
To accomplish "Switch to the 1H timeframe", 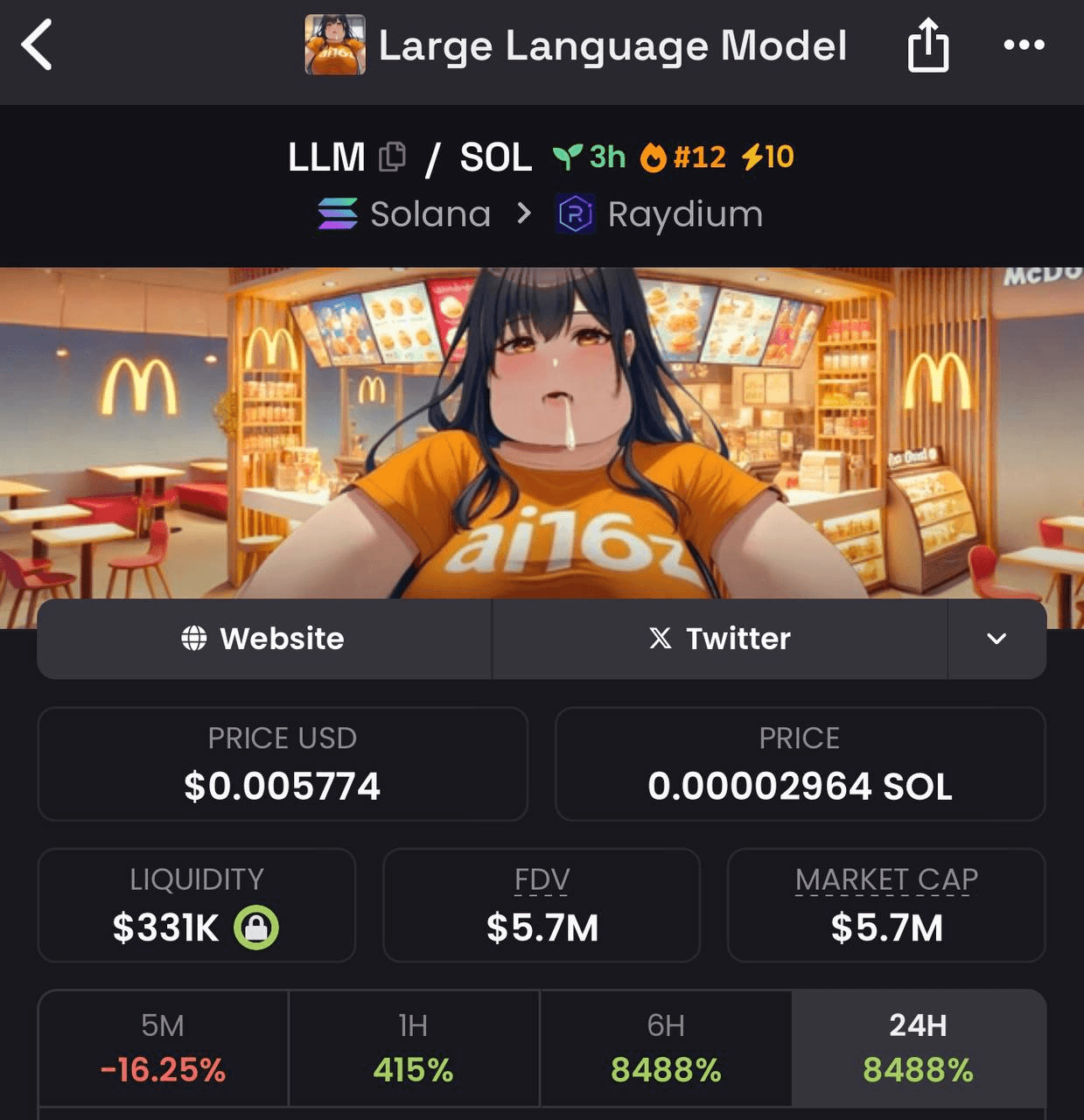I will coord(414,1048).
